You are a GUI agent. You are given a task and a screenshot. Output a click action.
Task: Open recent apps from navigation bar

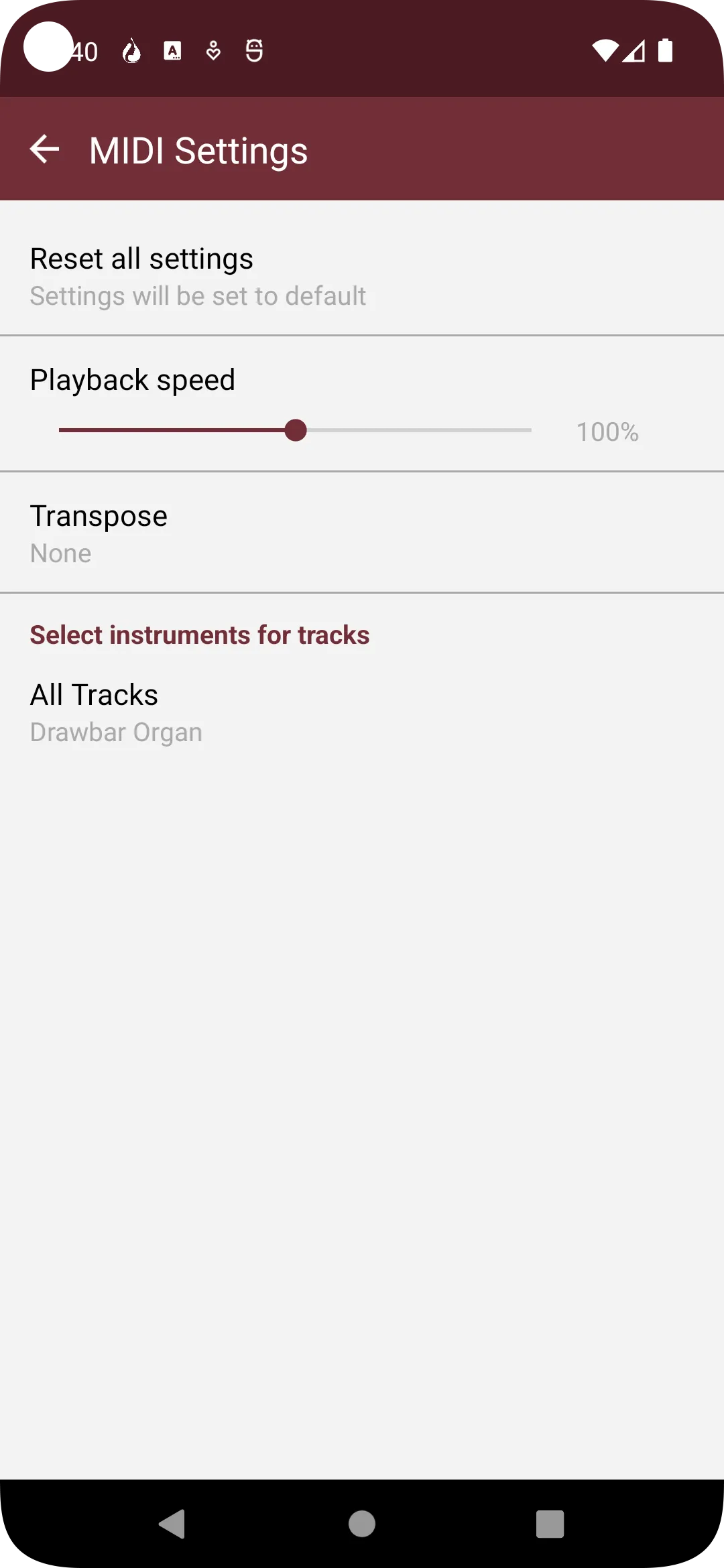pyautogui.click(x=550, y=1524)
